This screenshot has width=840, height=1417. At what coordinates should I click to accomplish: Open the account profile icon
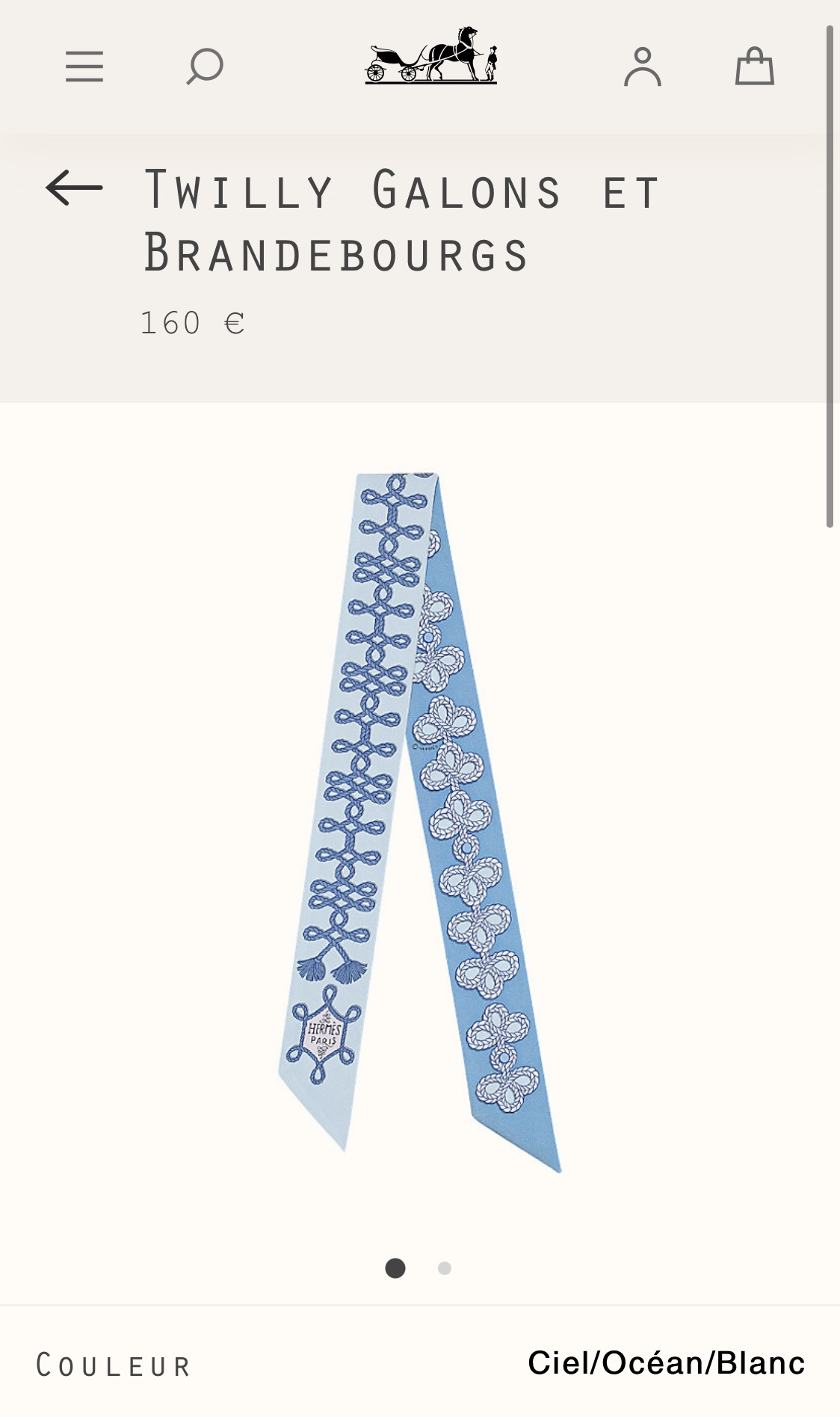643,67
